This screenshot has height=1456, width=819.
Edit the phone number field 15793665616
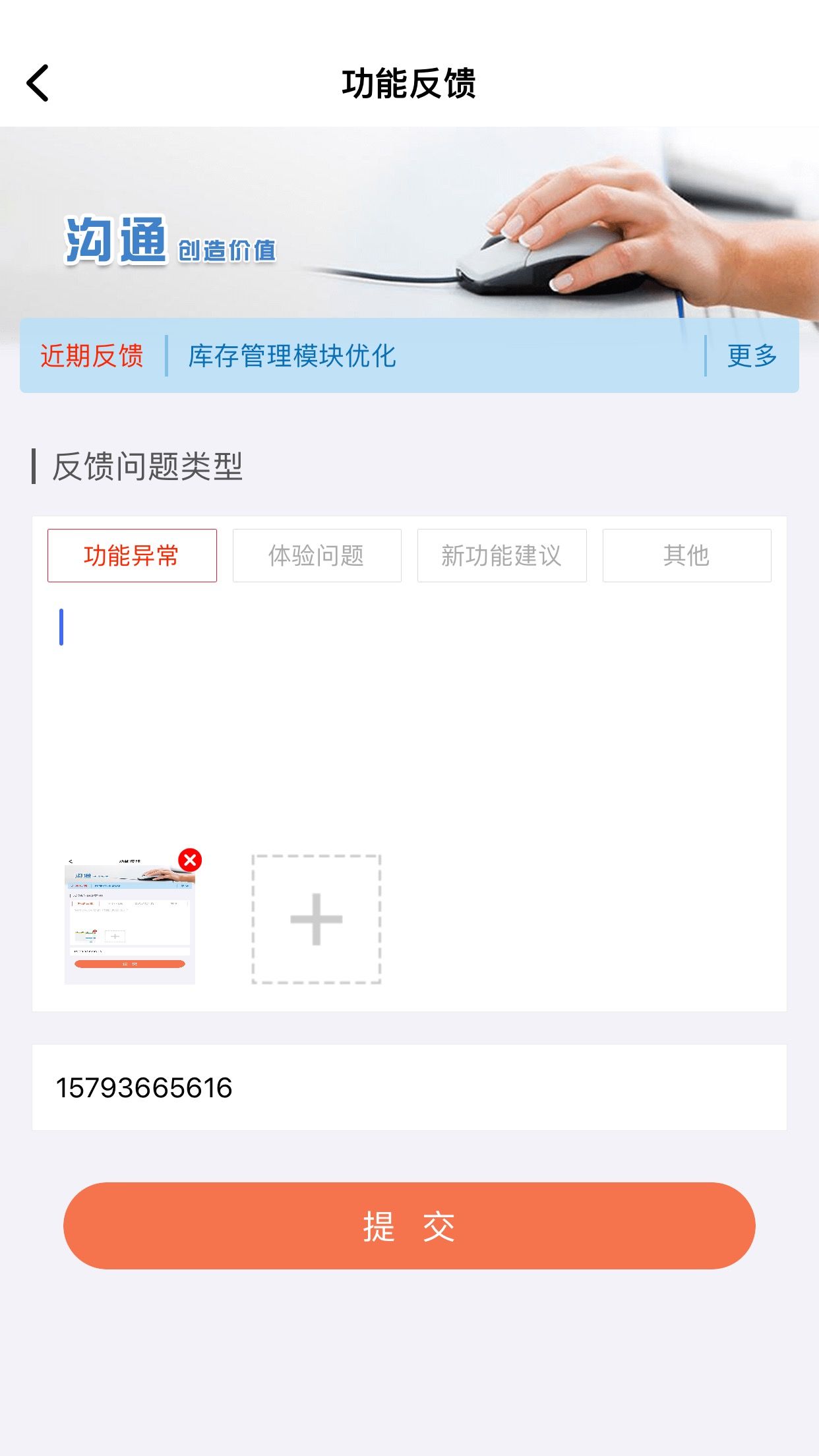click(409, 1087)
